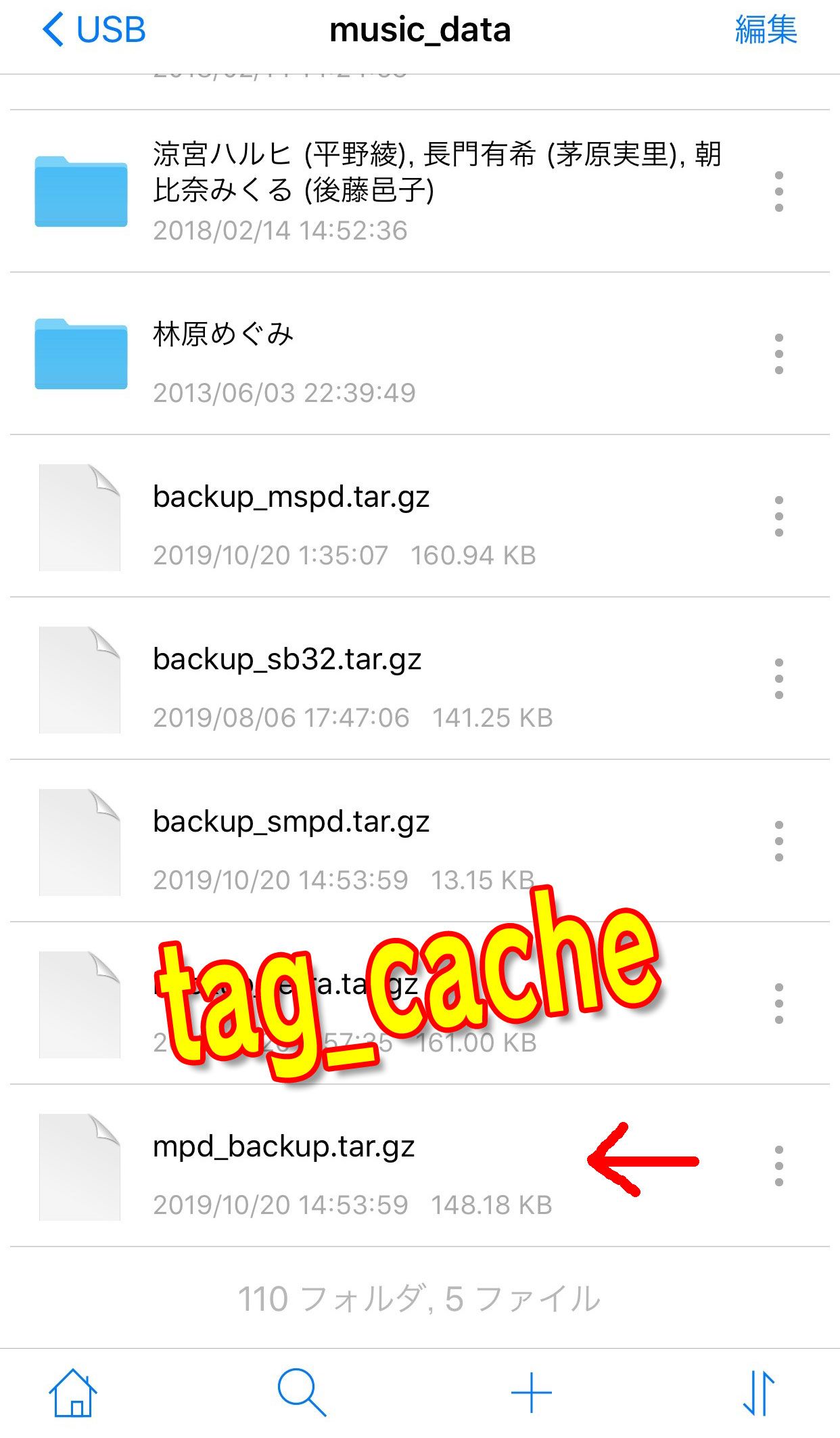The width and height of the screenshot is (840, 1438).
Task: Open the backup_smpd.tar.gz file
Action: 291,822
